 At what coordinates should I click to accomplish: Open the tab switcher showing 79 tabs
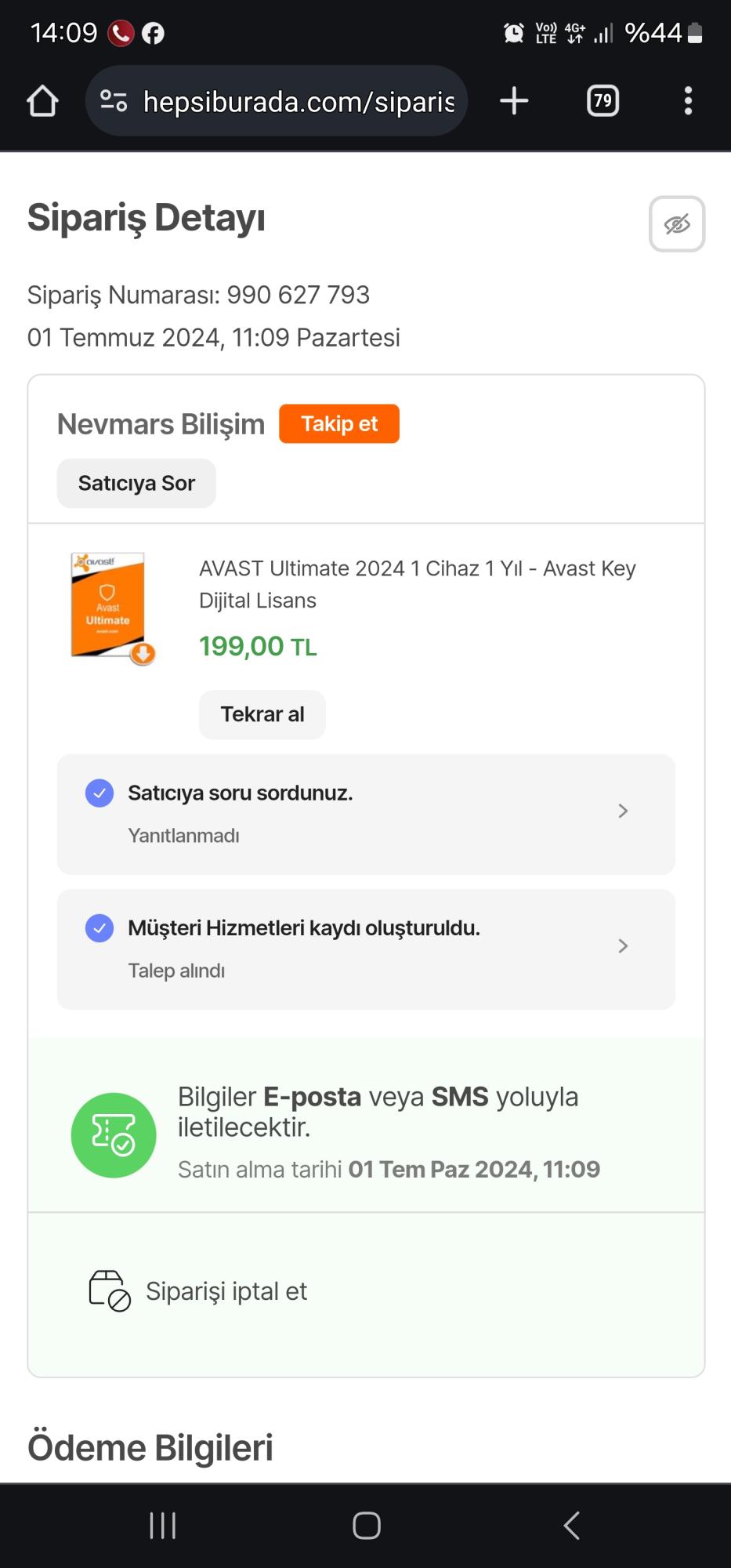coord(602,100)
